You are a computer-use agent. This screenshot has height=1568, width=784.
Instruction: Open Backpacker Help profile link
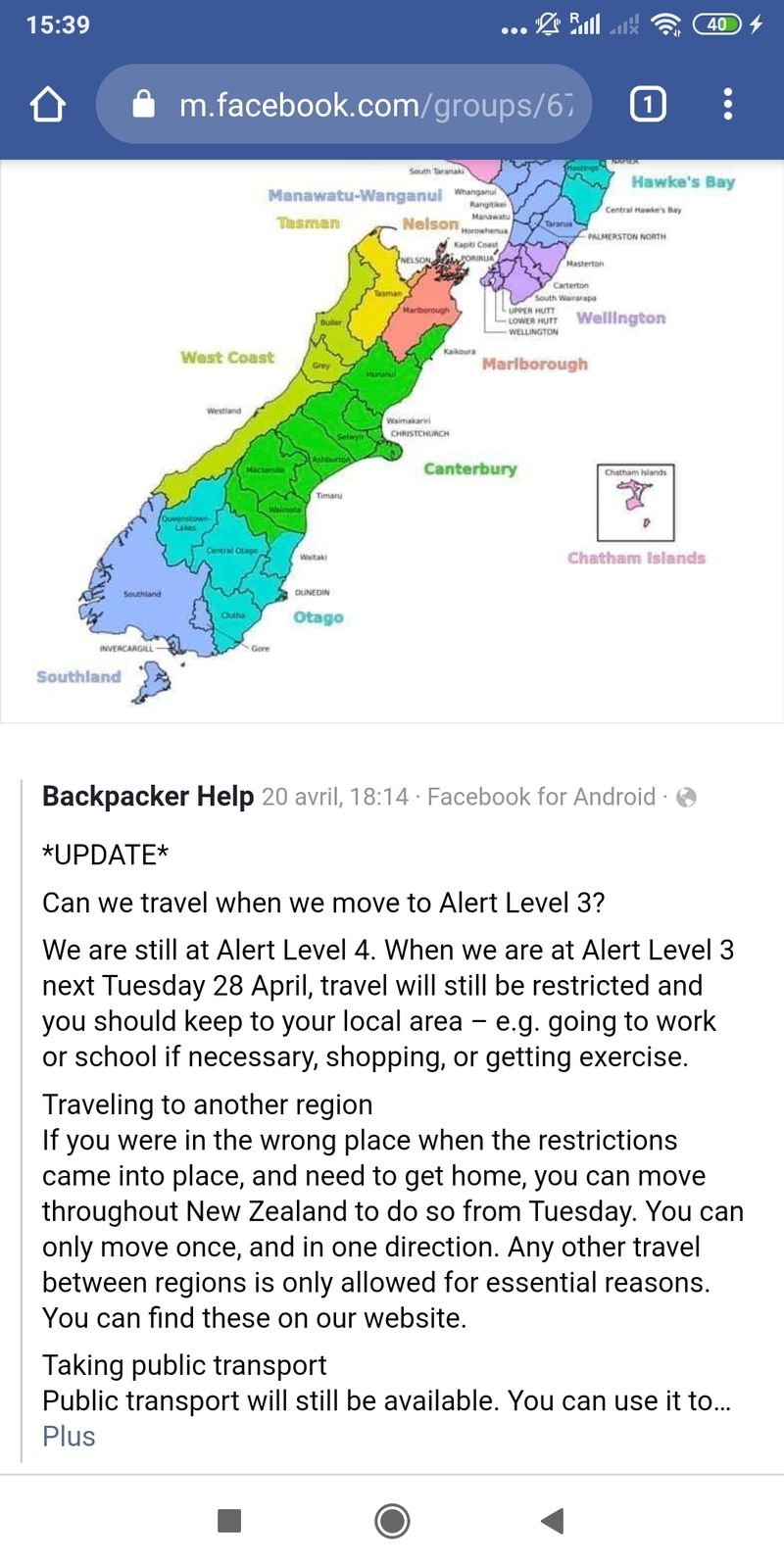(x=148, y=797)
